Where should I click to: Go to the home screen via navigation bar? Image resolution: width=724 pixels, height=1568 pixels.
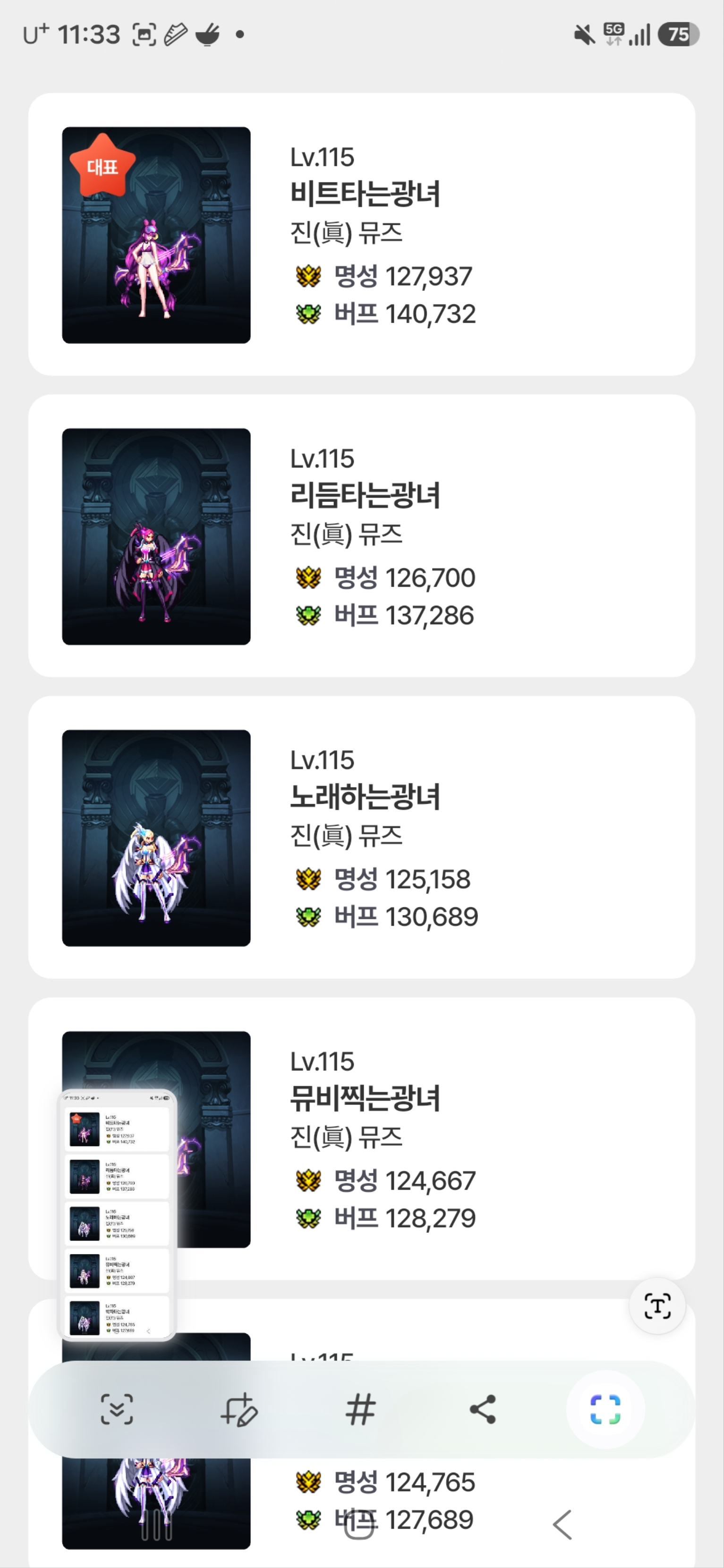tap(359, 1525)
